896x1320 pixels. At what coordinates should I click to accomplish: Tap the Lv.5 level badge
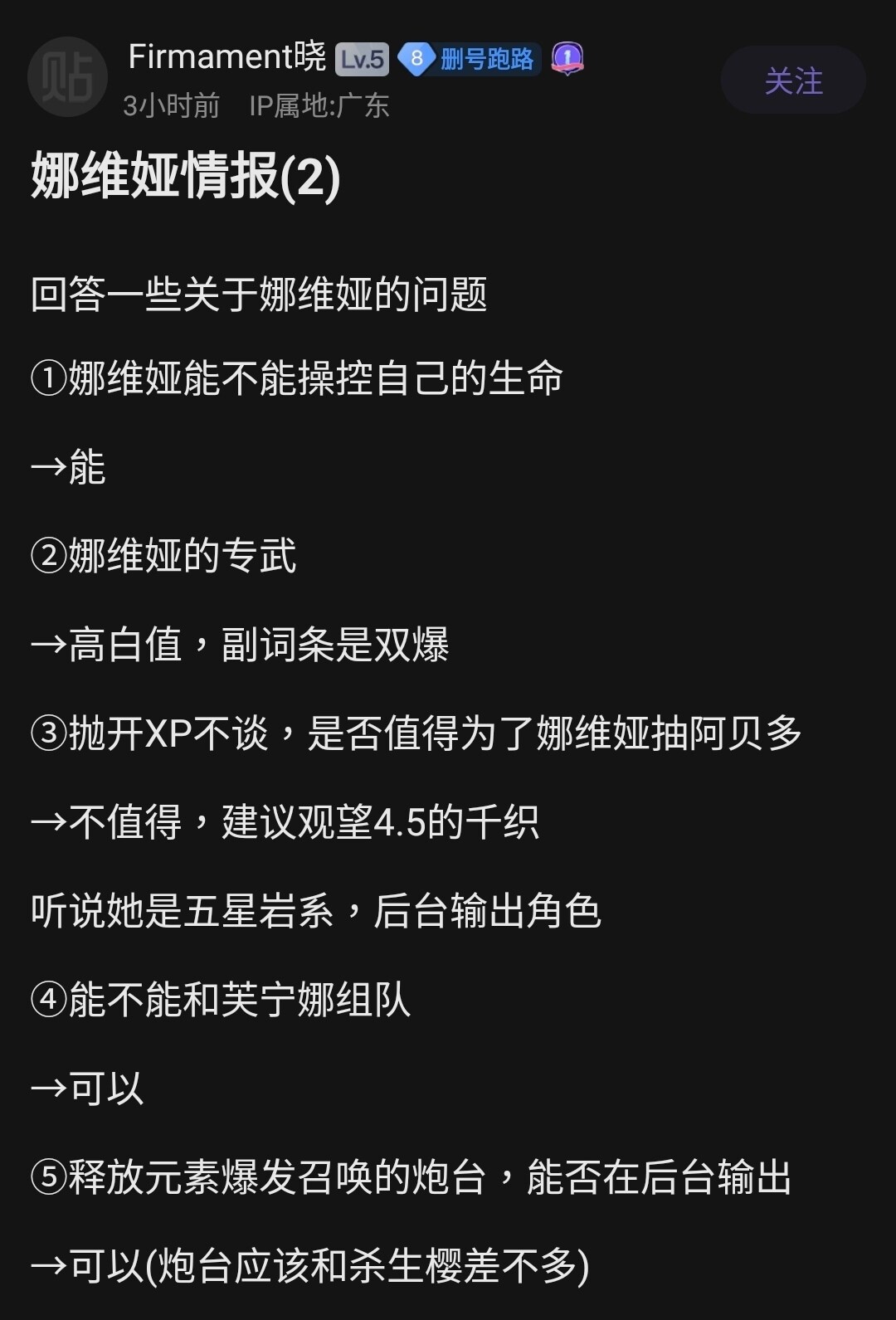[x=363, y=59]
